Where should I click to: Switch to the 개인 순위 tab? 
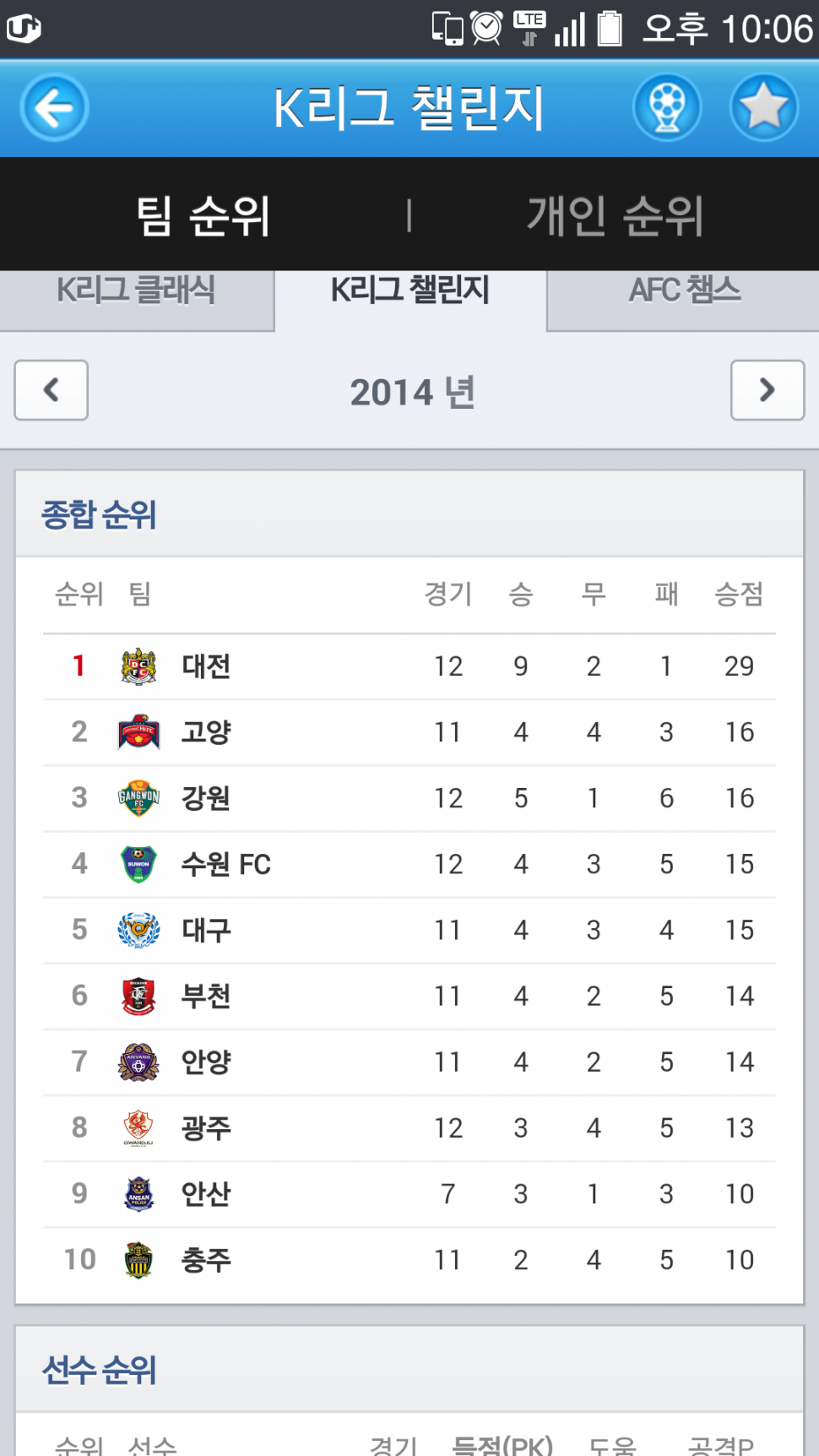click(x=616, y=215)
